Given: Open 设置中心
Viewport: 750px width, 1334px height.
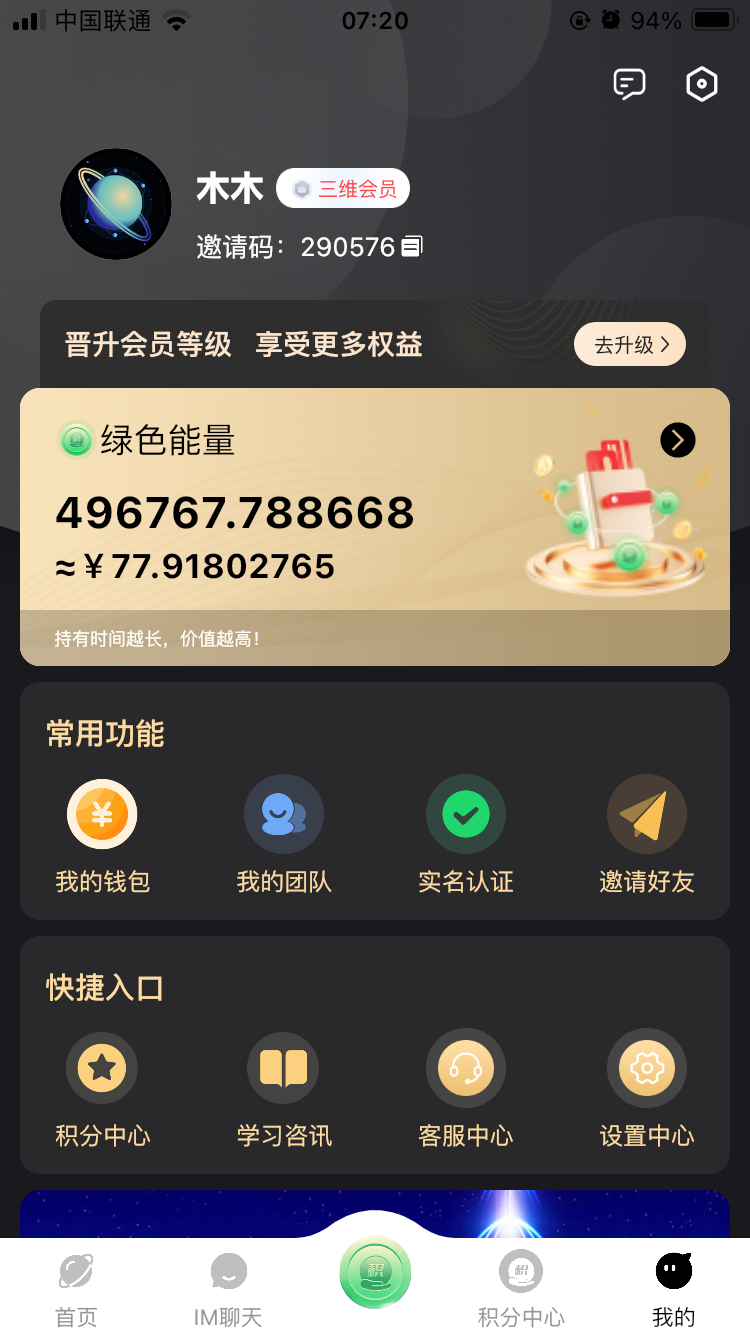Looking at the screenshot, I should [x=647, y=1090].
